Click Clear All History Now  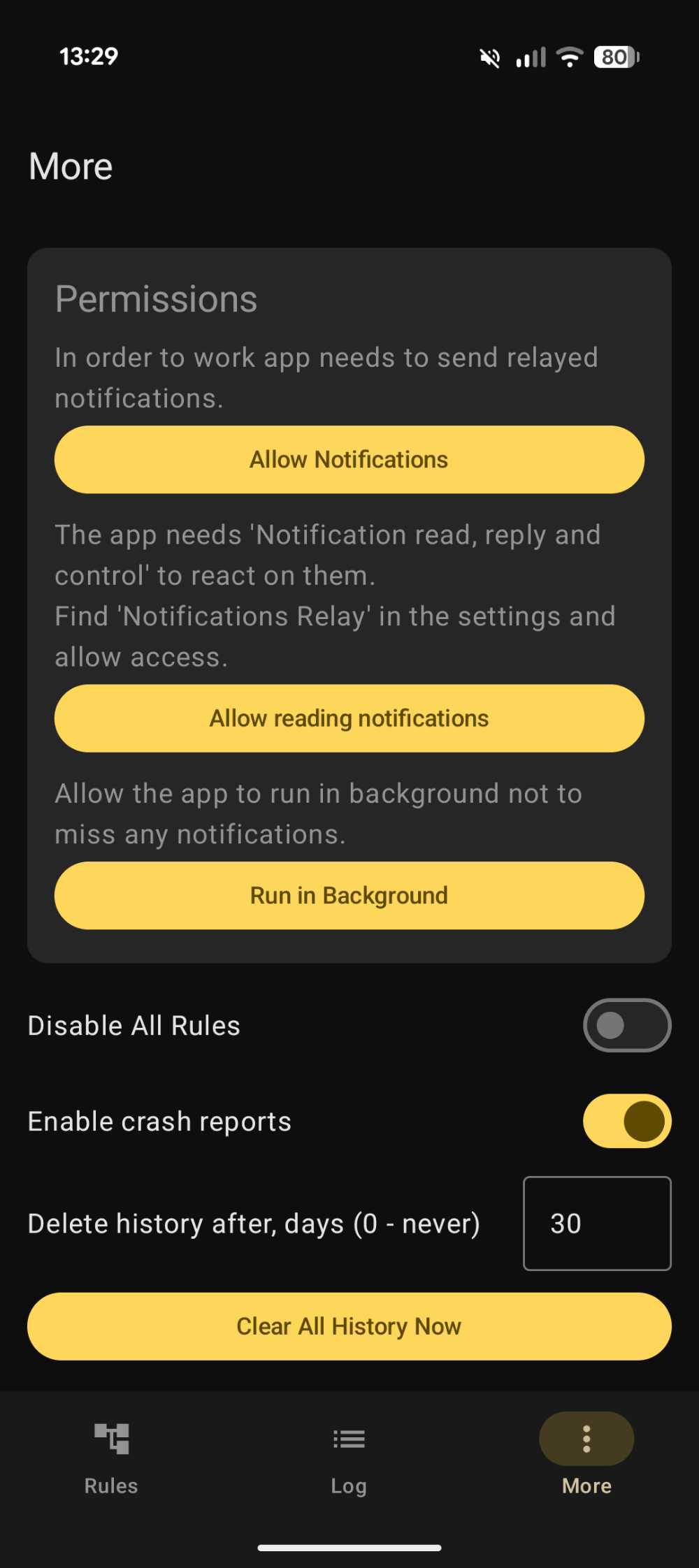(349, 1326)
